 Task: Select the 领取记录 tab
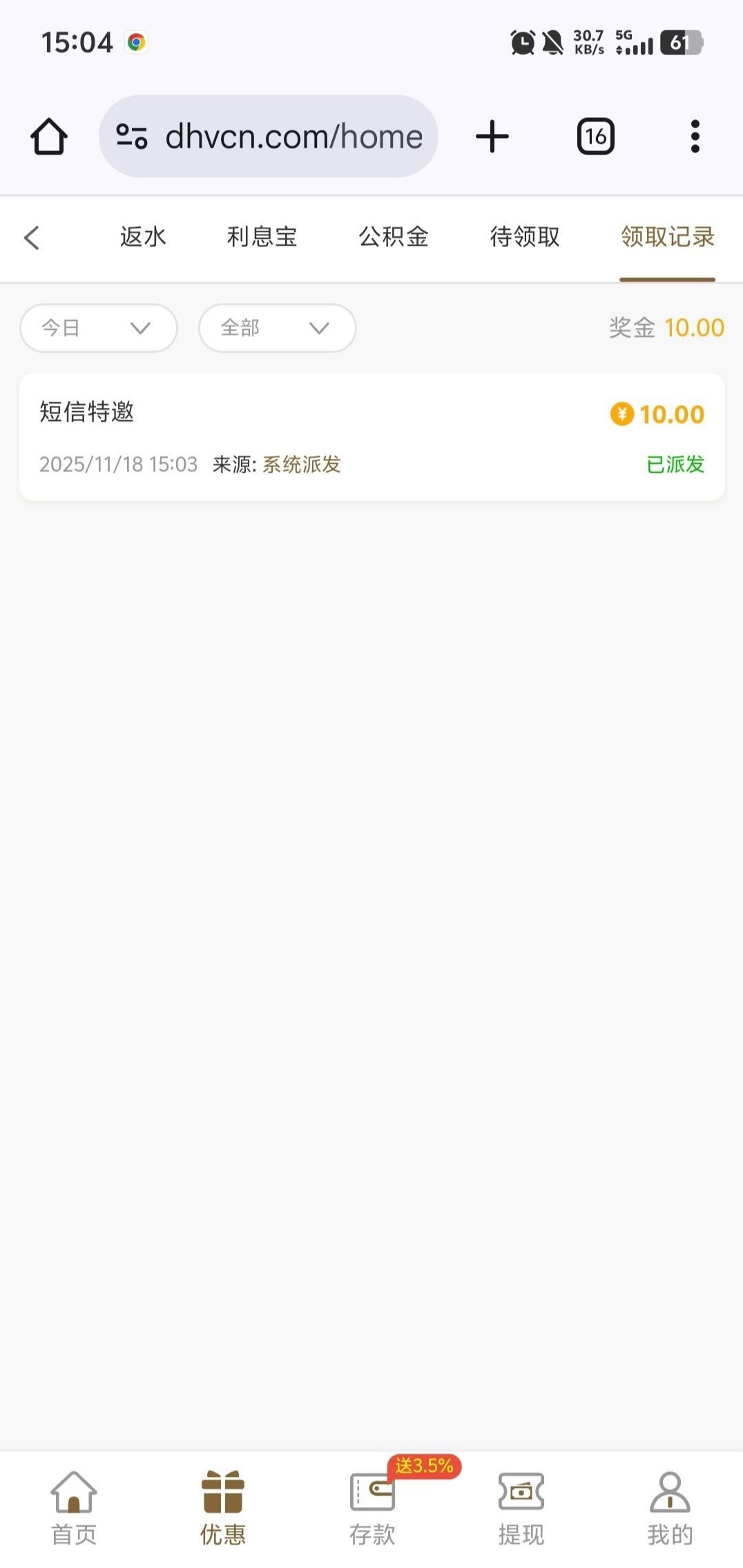coord(667,237)
